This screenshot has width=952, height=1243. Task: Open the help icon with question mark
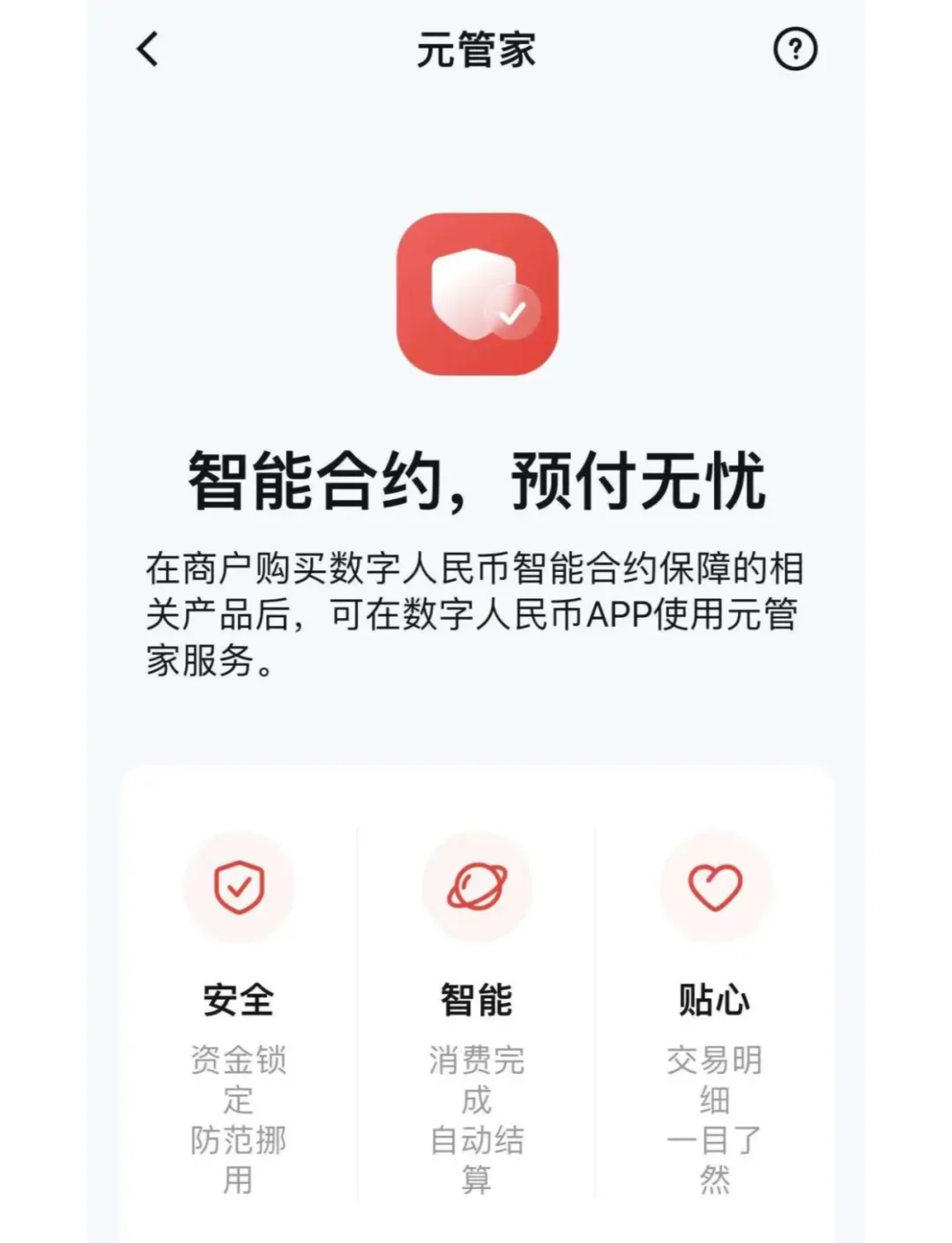tap(798, 50)
